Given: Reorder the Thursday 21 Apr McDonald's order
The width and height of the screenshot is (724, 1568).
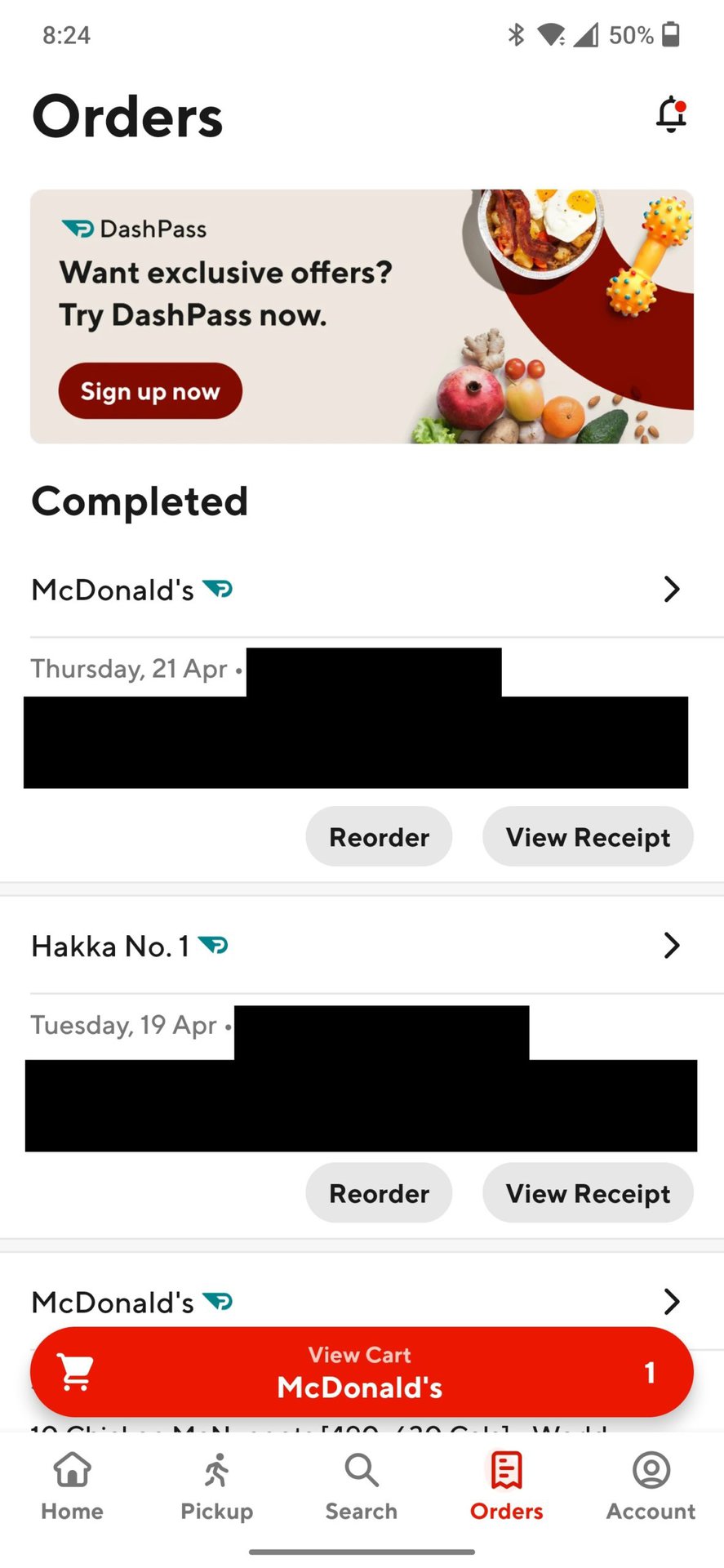Looking at the screenshot, I should [x=379, y=837].
